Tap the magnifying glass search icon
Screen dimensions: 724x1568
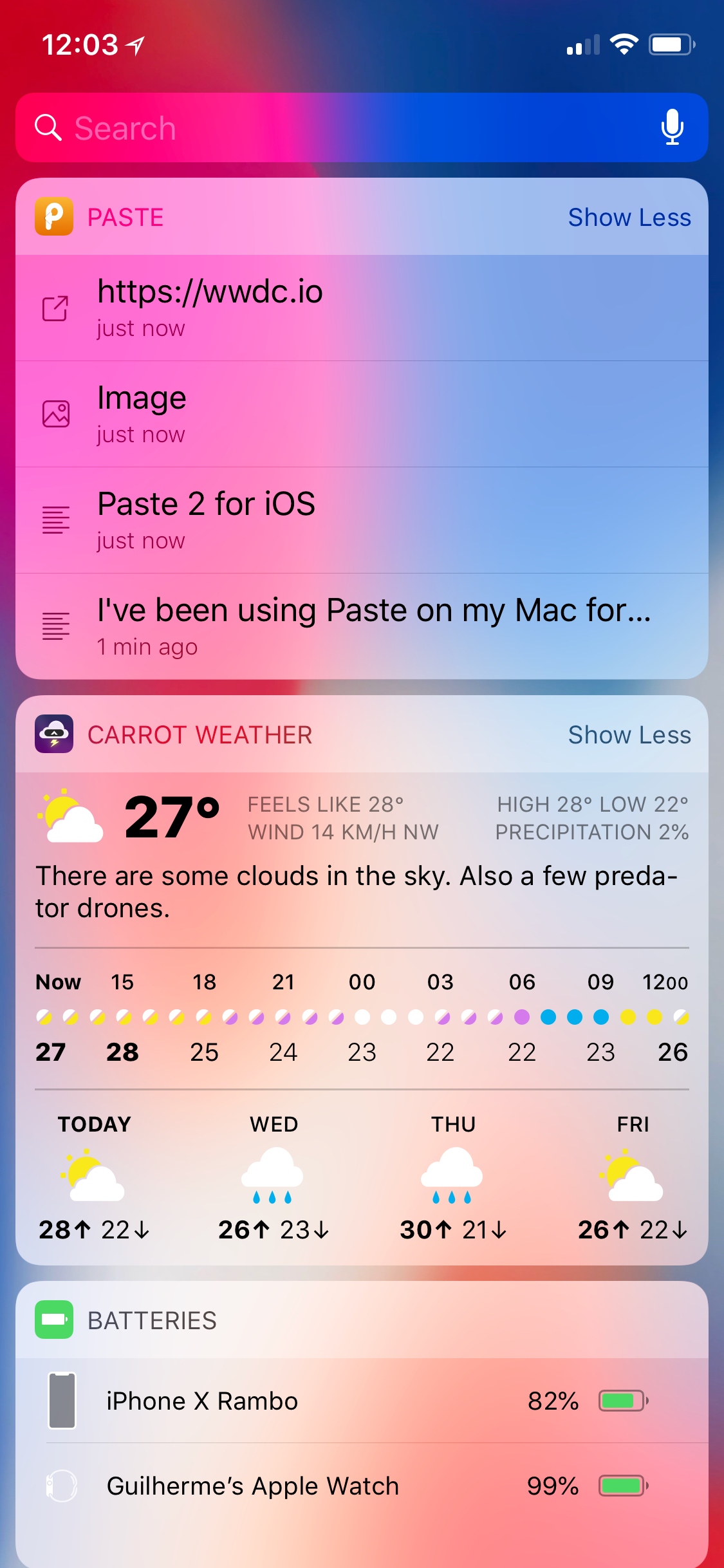47,127
